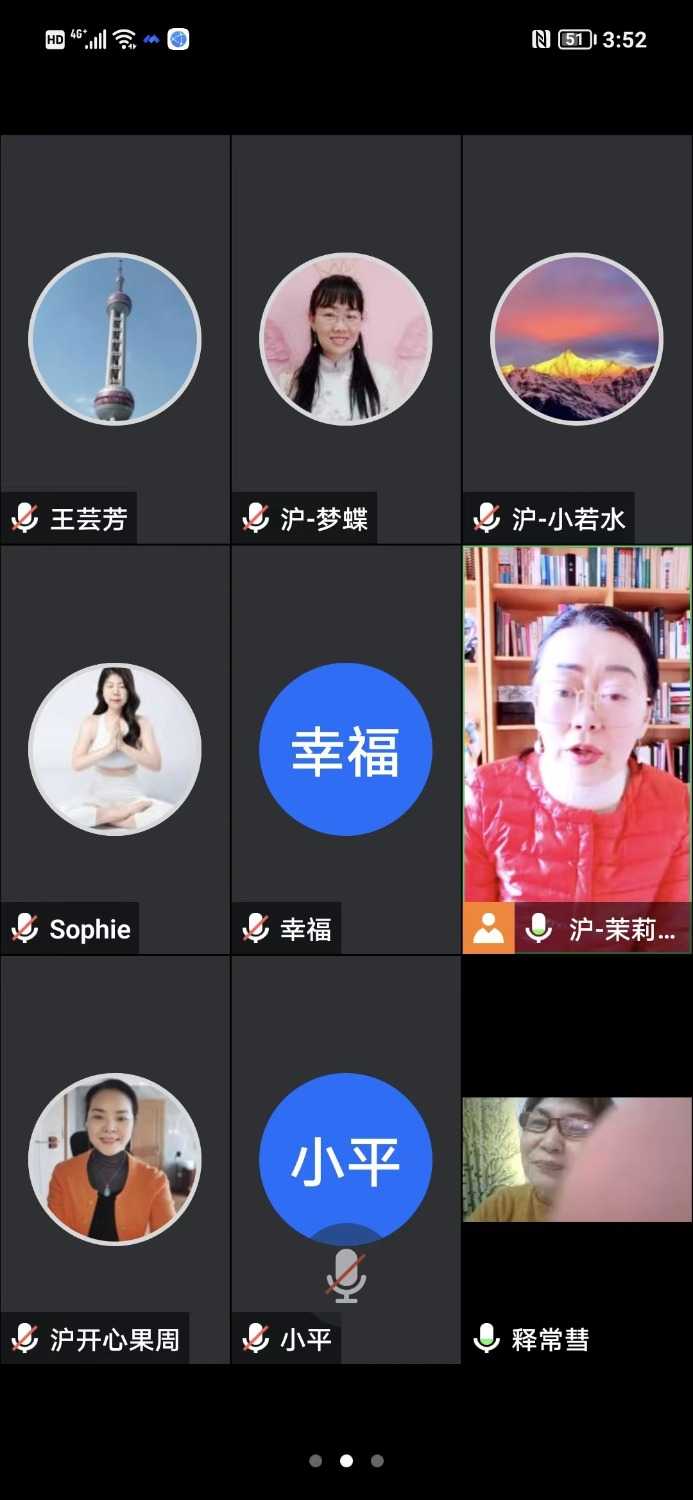Screen dimensions: 693x1500
Task: Tap the 幸福 participant tile
Action: pyautogui.click(x=346, y=748)
